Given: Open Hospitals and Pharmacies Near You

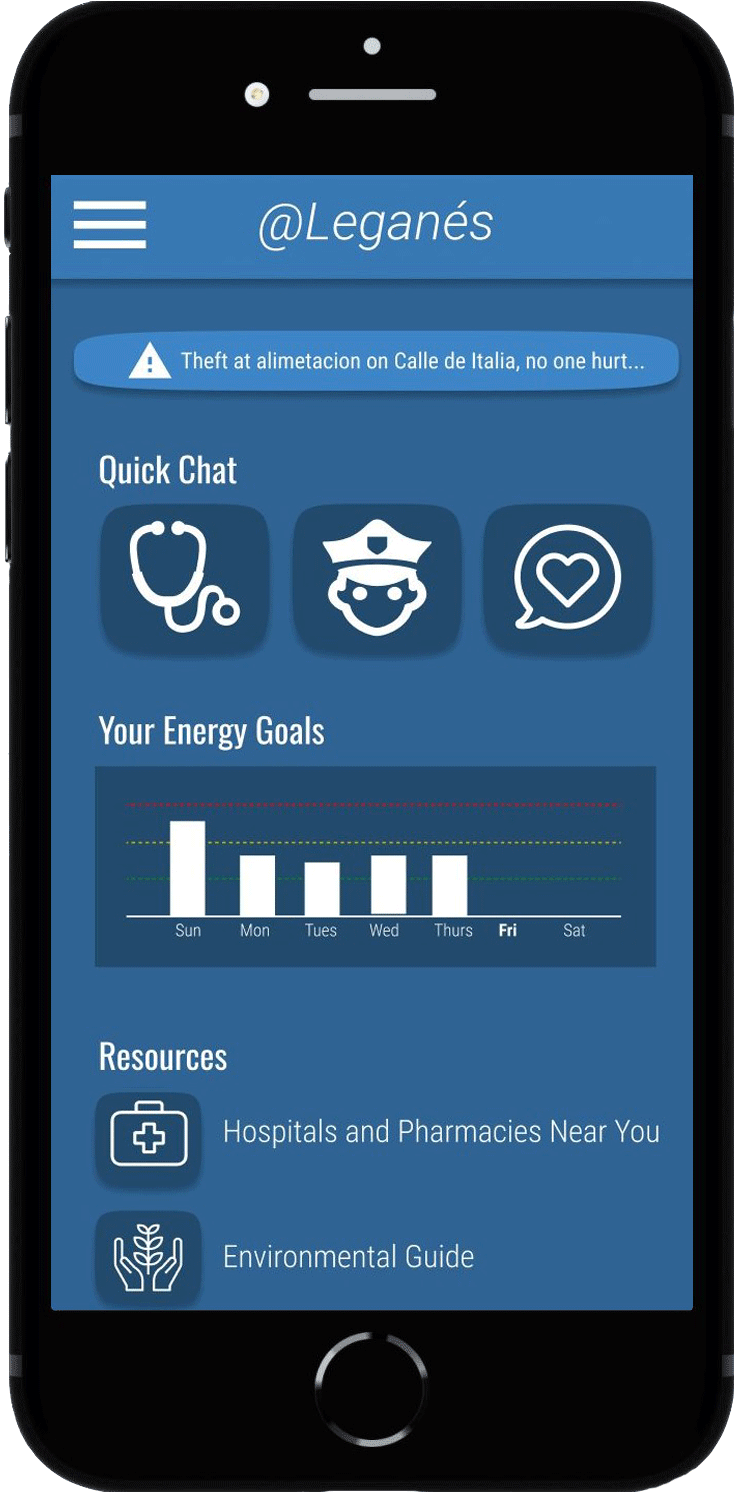Looking at the screenshot, I should point(440,1132).
